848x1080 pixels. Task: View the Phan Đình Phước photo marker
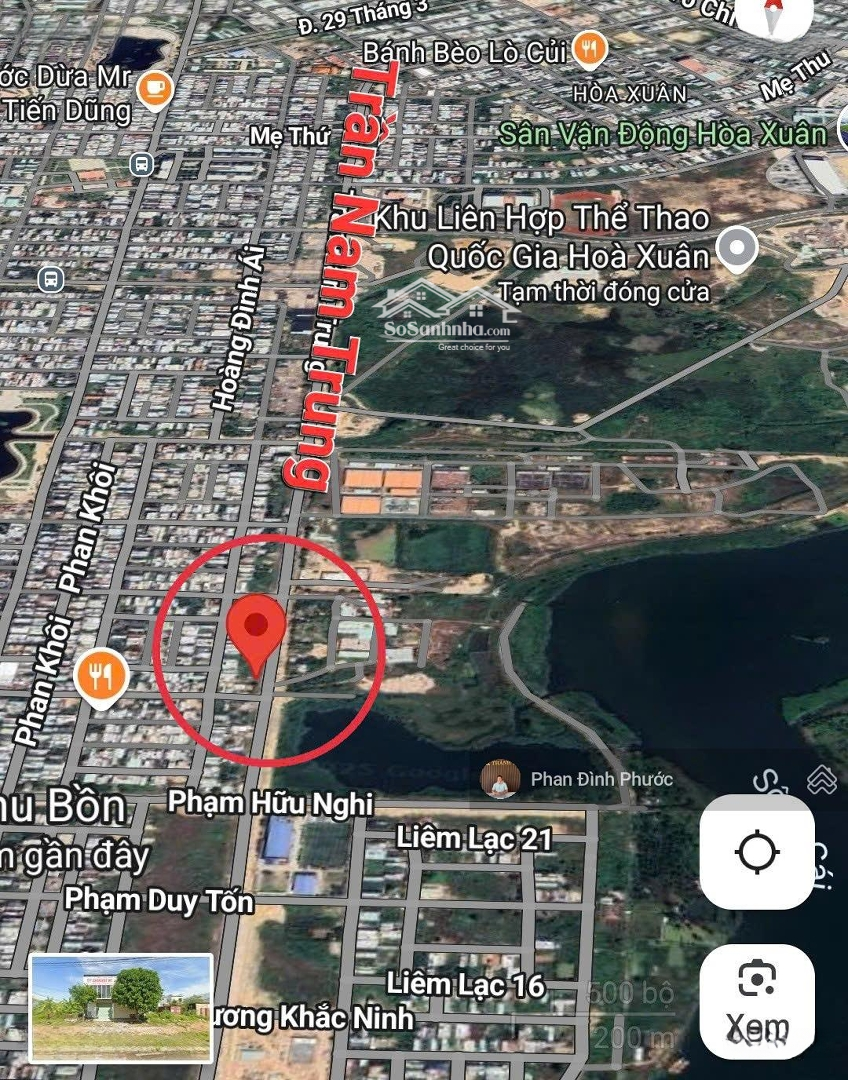pos(495,779)
